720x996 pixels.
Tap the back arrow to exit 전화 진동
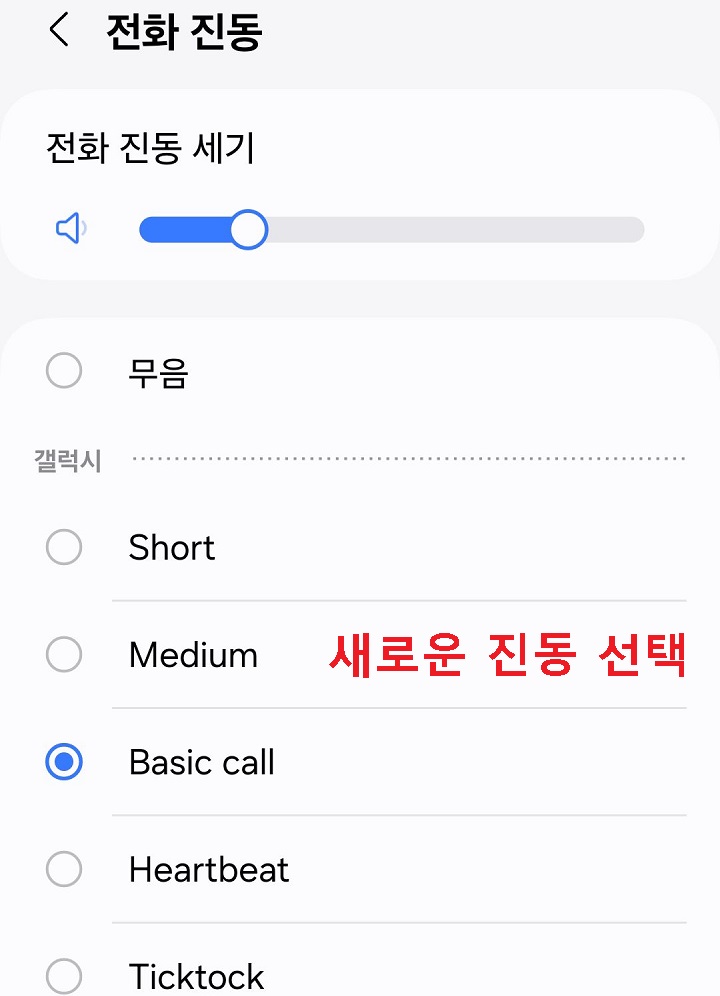pyautogui.click(x=57, y=31)
